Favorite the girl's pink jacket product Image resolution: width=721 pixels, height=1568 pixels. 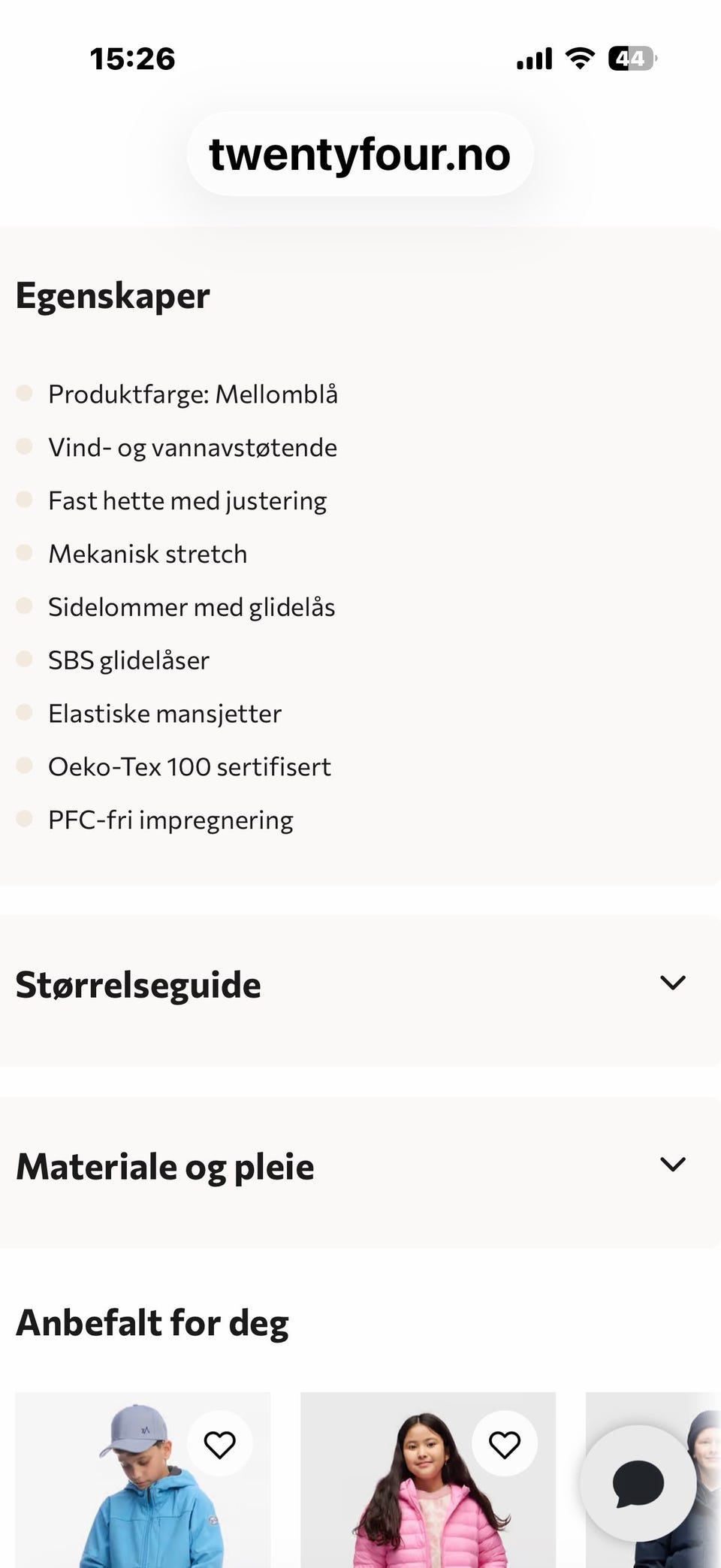(505, 1444)
